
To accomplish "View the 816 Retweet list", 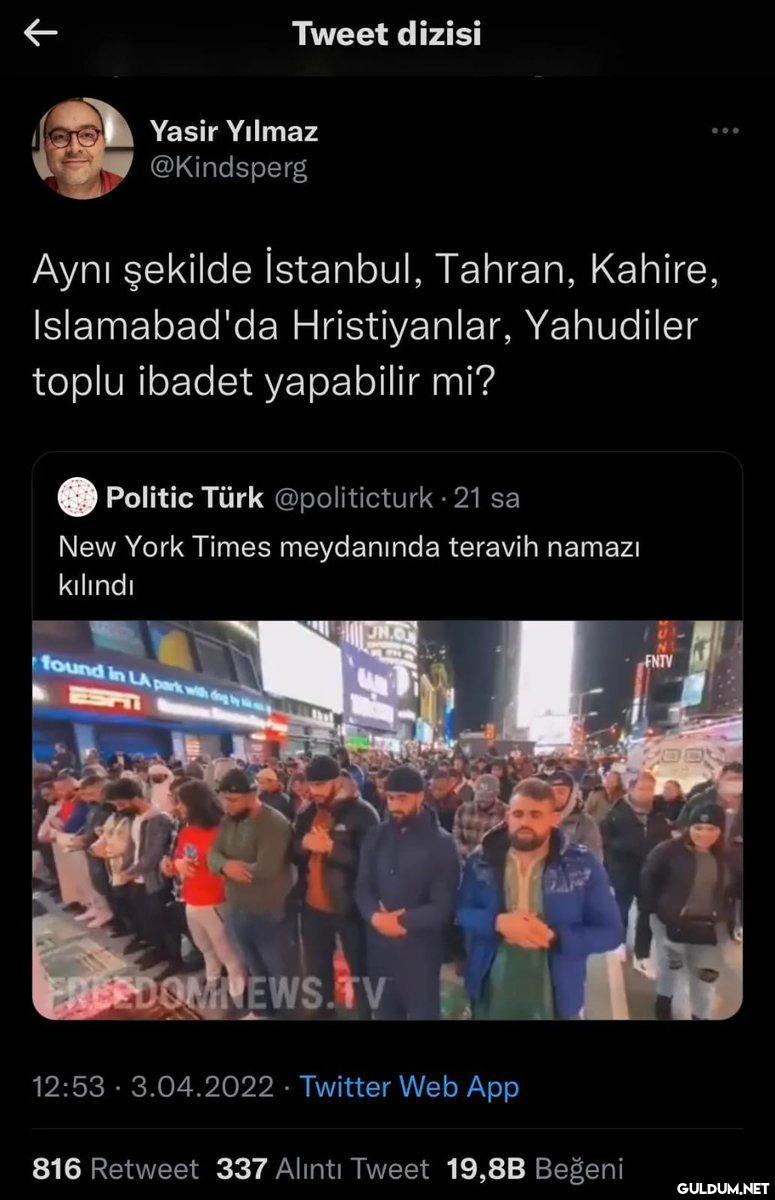I will click(116, 1168).
